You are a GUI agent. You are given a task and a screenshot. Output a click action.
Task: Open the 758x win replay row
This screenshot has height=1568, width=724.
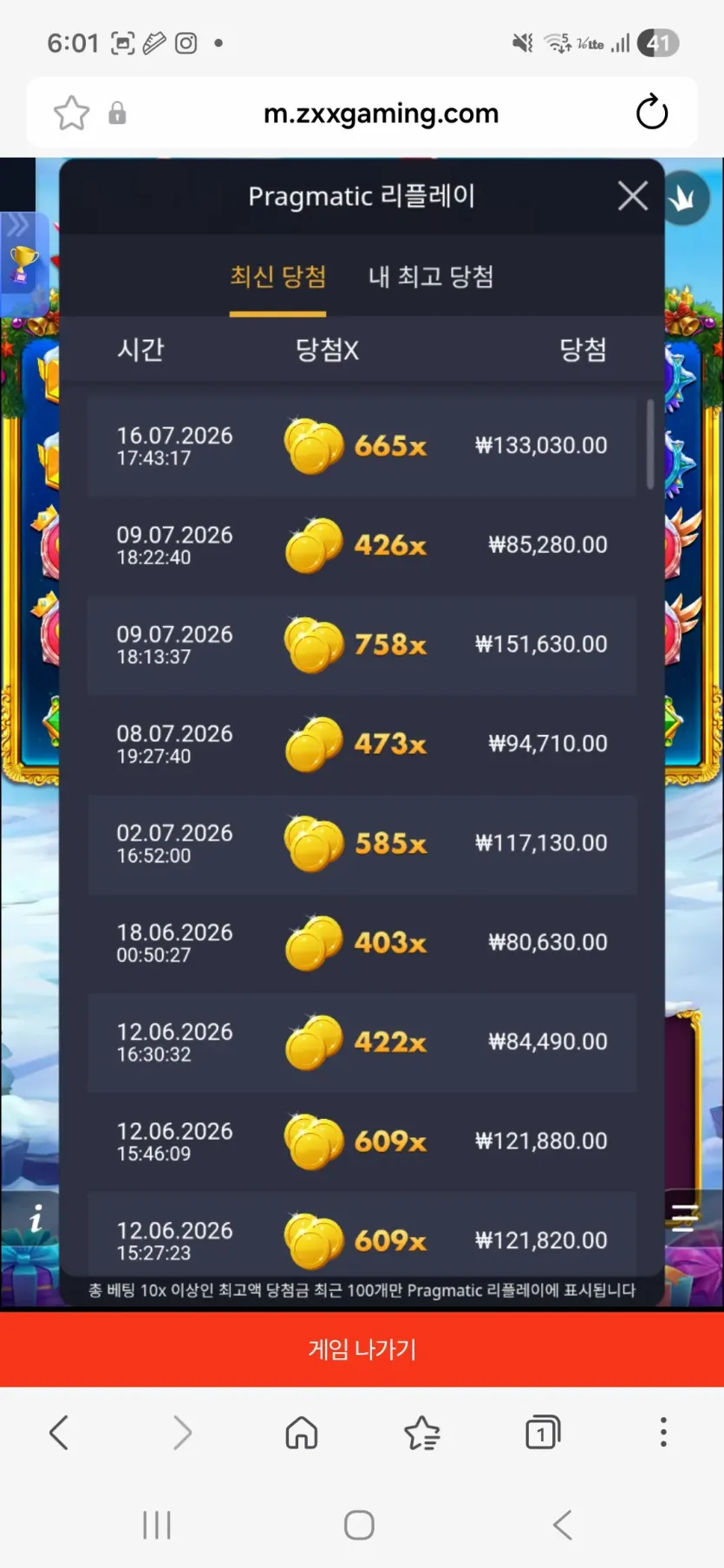362,645
